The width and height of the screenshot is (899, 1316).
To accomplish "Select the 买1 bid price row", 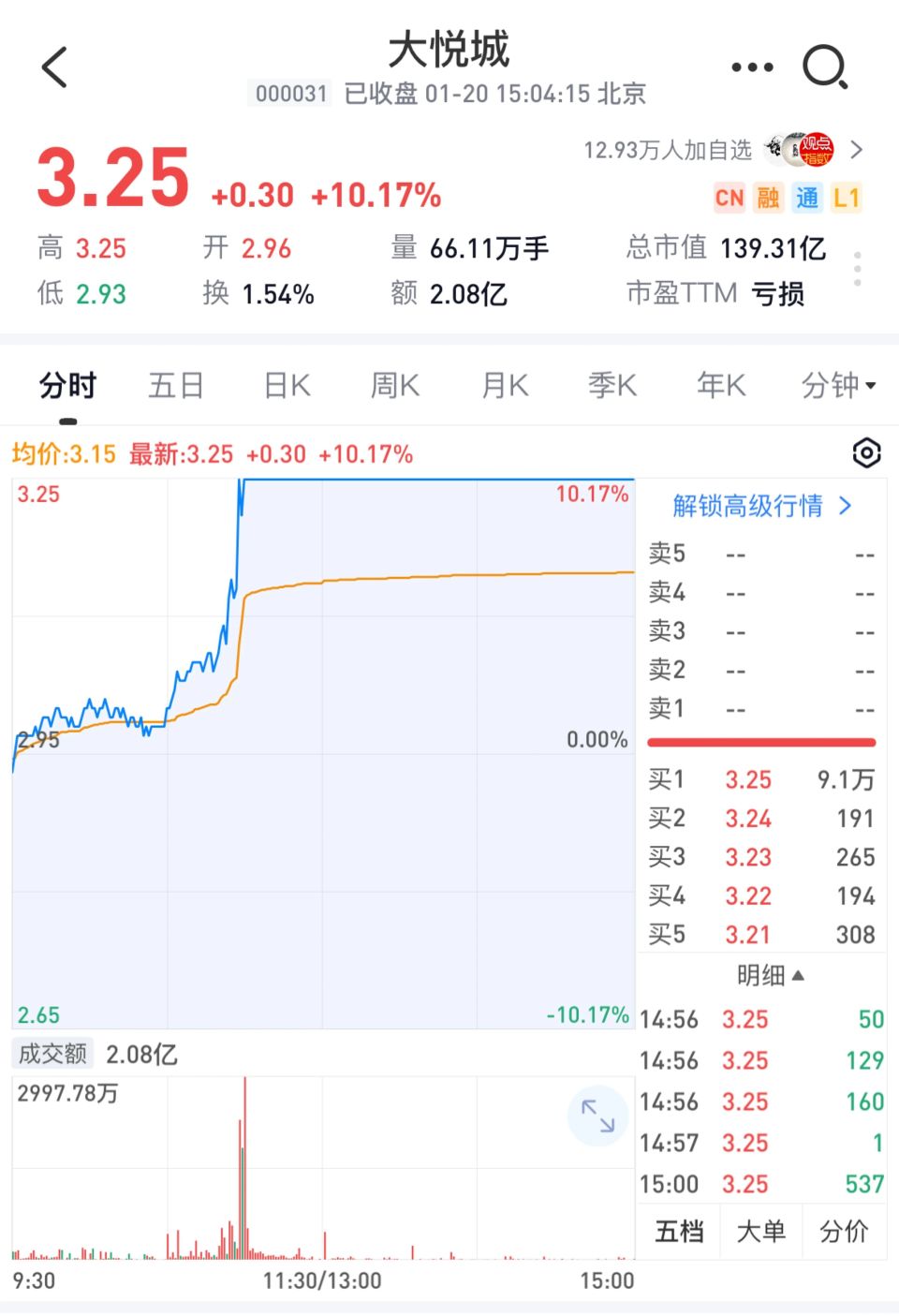I will pyautogui.click(x=760, y=779).
